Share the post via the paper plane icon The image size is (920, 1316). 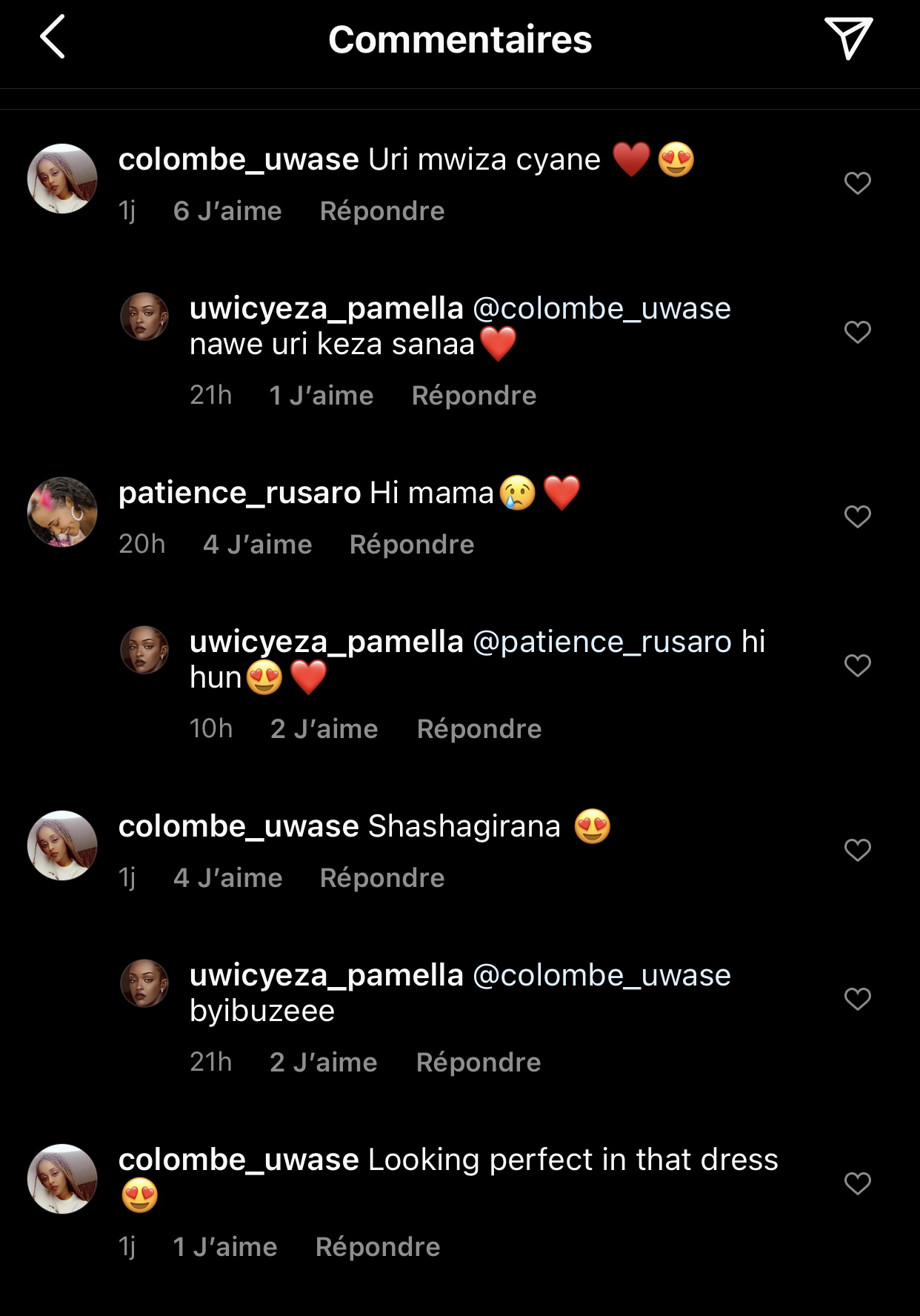tap(848, 38)
